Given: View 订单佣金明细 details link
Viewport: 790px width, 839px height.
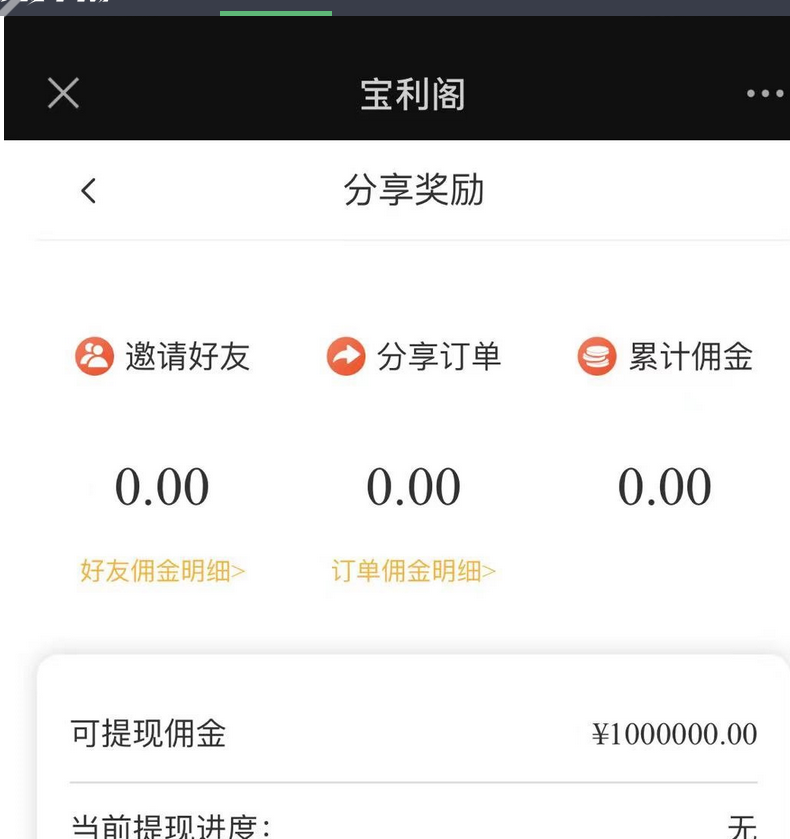Looking at the screenshot, I should tap(413, 572).
